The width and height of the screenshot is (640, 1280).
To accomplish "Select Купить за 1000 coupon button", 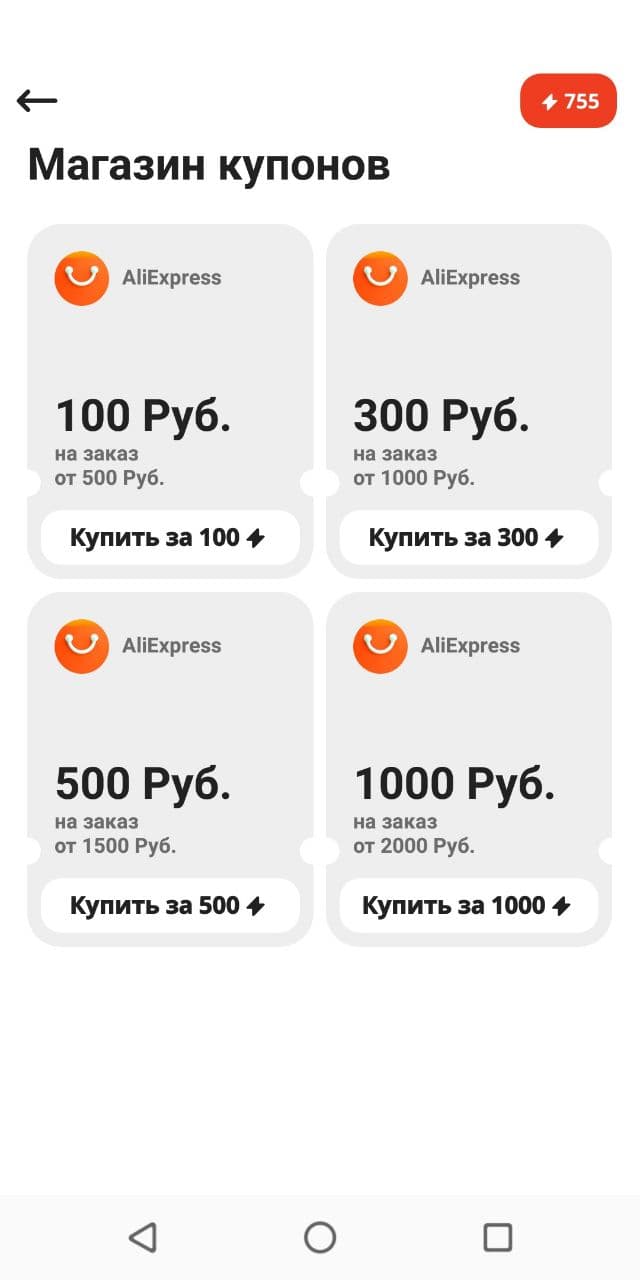I will (x=468, y=906).
